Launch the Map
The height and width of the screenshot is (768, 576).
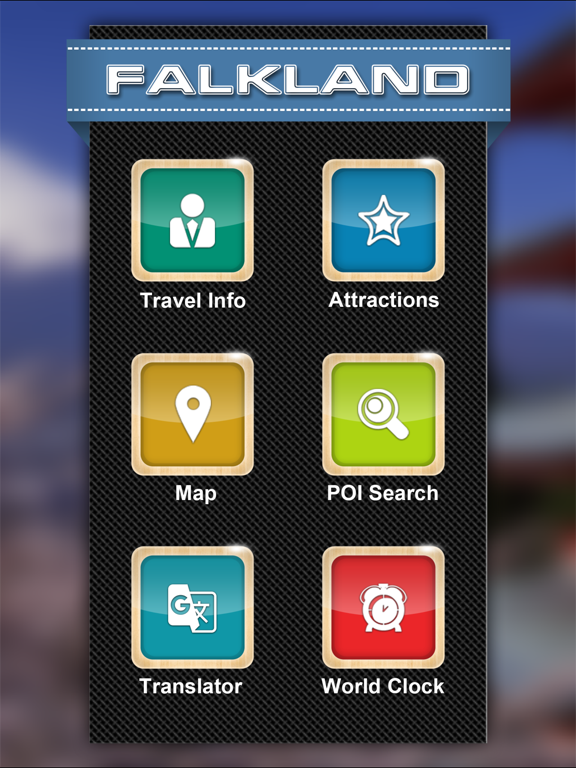click(x=192, y=414)
